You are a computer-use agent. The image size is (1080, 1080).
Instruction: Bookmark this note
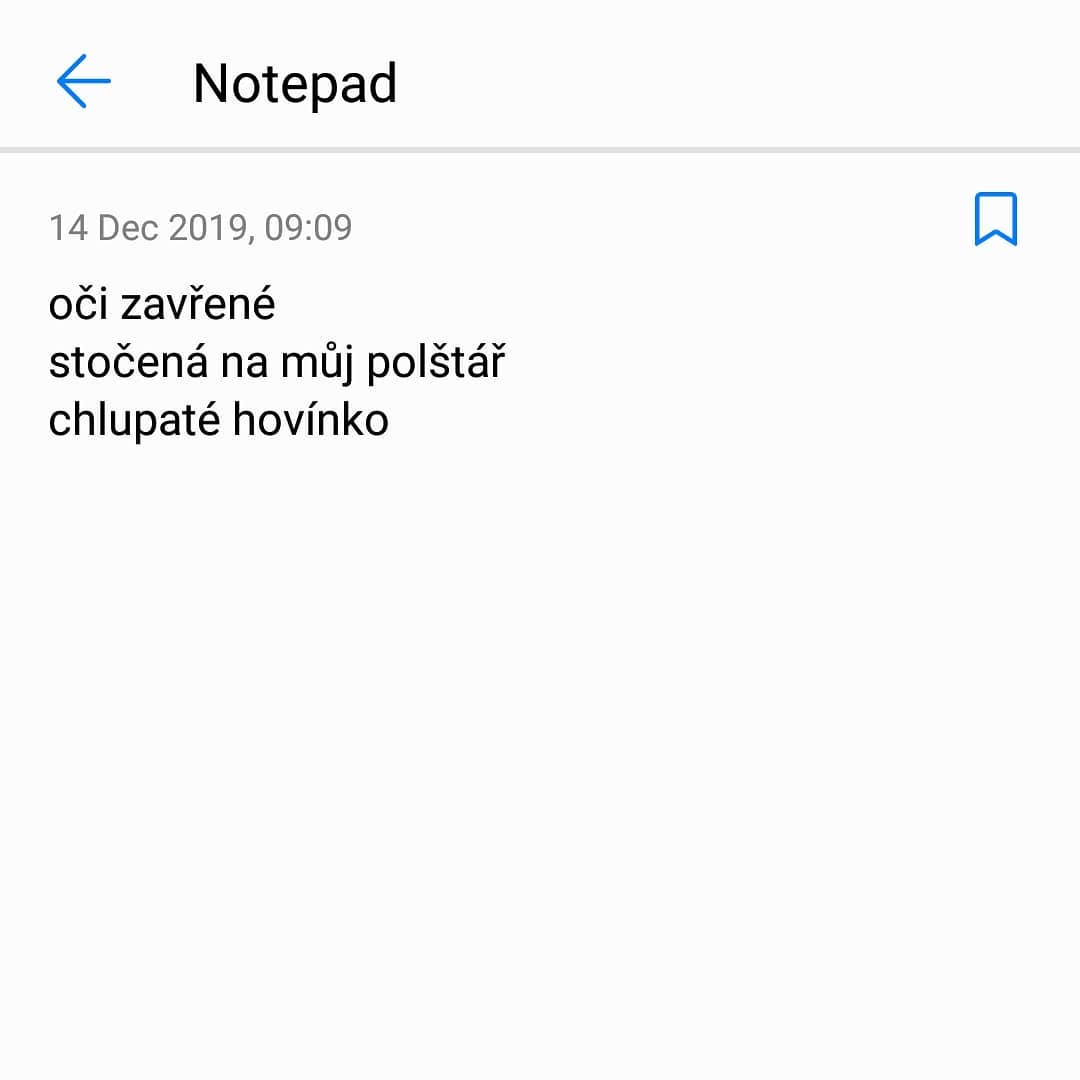995,219
